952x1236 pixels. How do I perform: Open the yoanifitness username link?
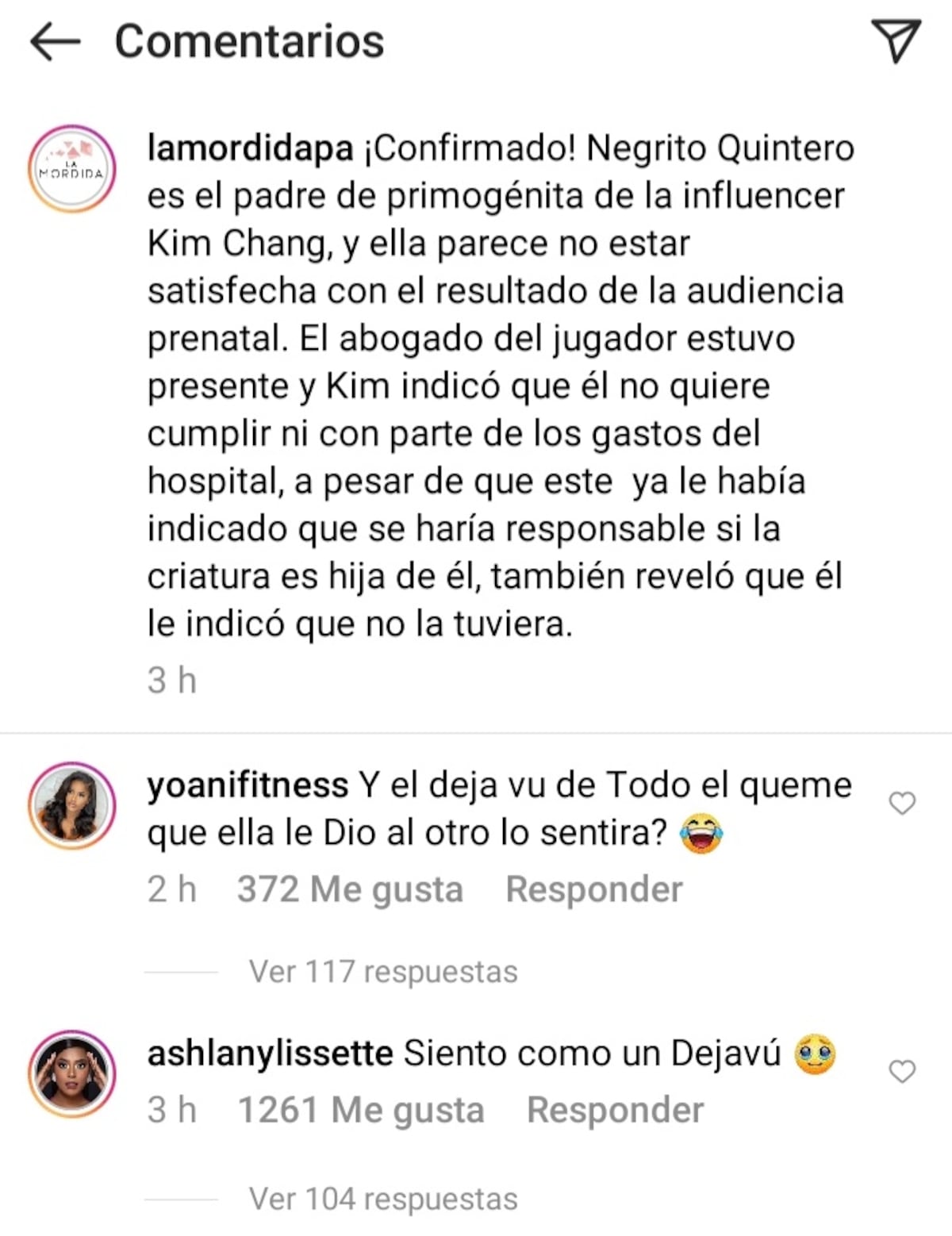(248, 785)
